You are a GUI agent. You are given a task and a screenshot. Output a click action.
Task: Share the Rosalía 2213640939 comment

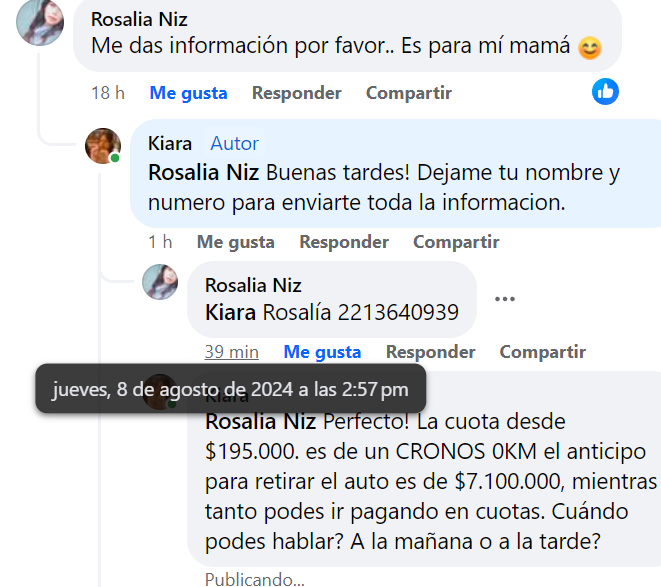[542, 352]
